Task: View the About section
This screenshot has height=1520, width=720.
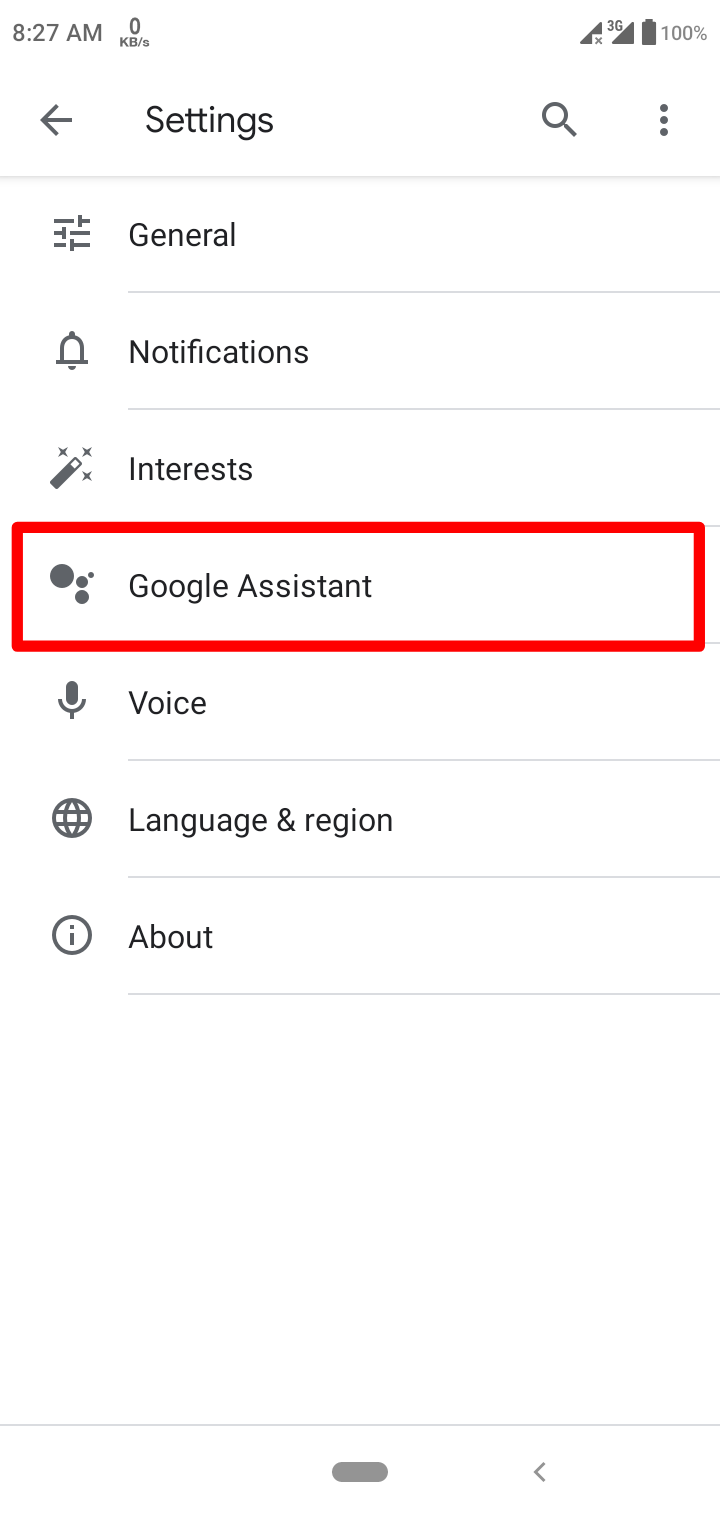Action: click(x=360, y=937)
